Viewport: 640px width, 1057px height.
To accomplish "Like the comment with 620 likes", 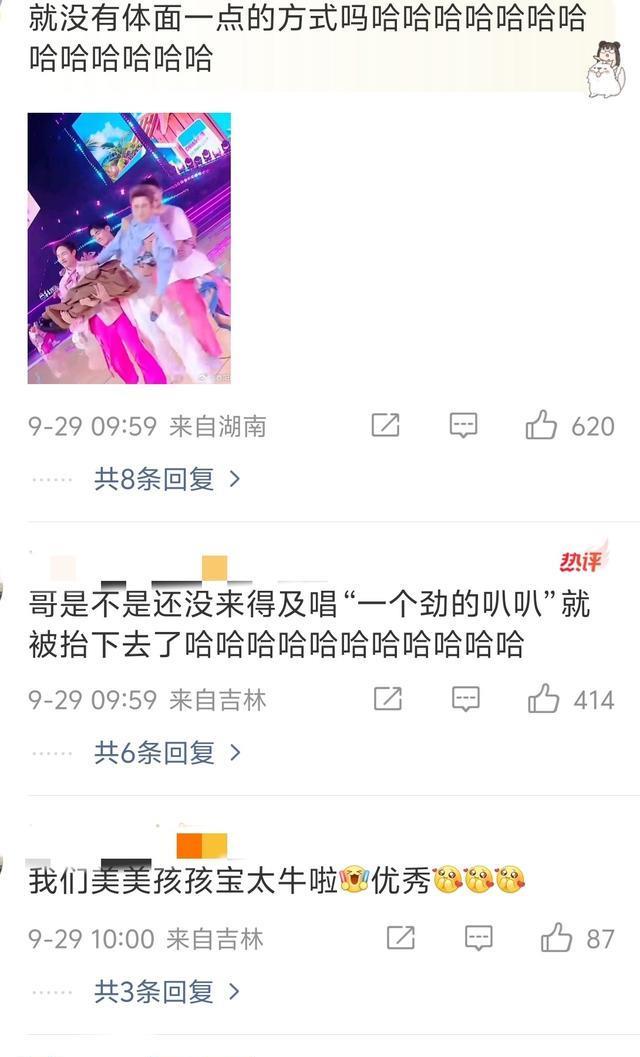I will (541, 426).
